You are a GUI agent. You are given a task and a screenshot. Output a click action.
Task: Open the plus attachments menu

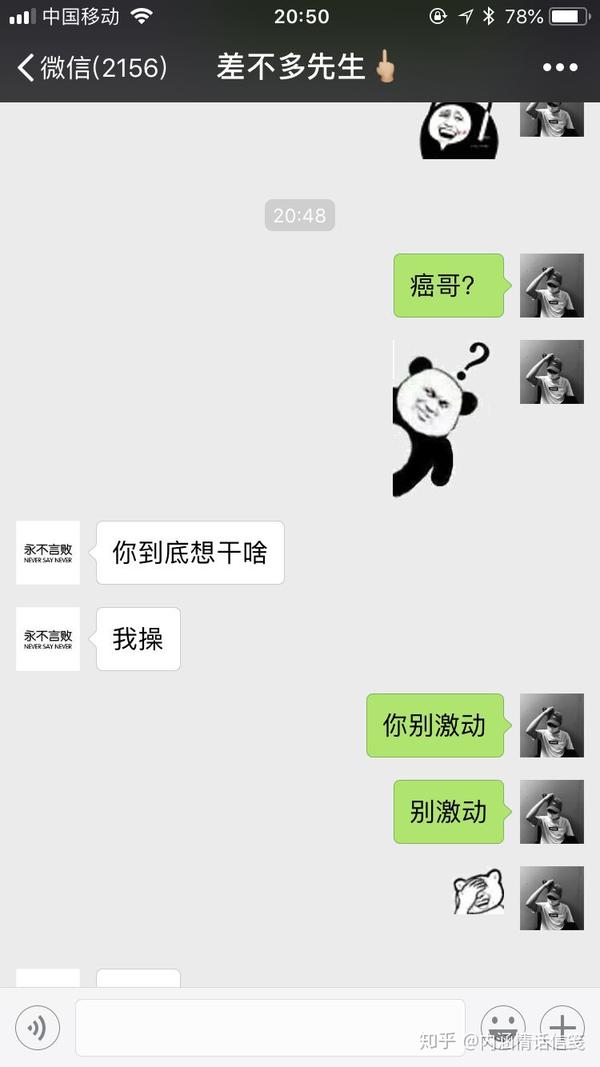[x=563, y=1028]
